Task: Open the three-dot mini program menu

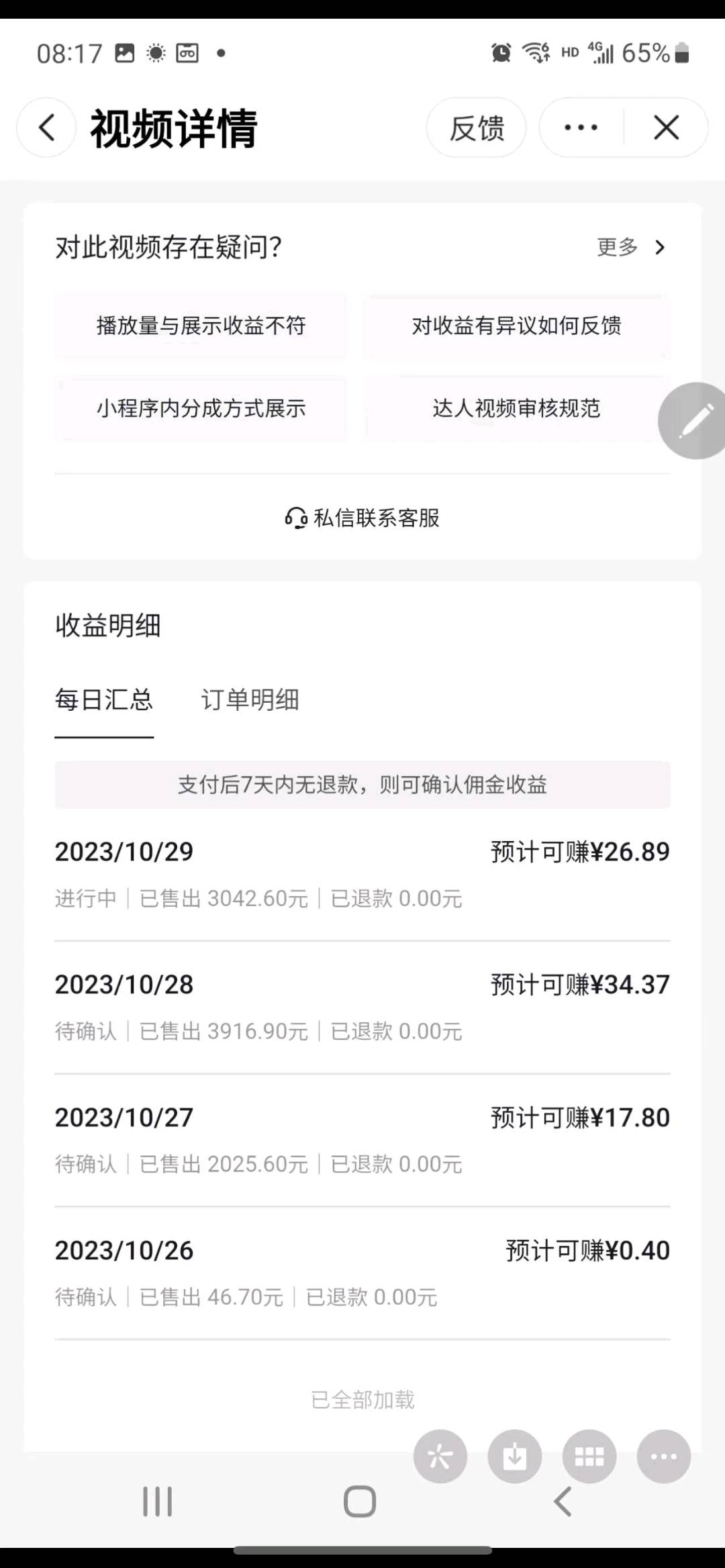Action: pos(581,128)
